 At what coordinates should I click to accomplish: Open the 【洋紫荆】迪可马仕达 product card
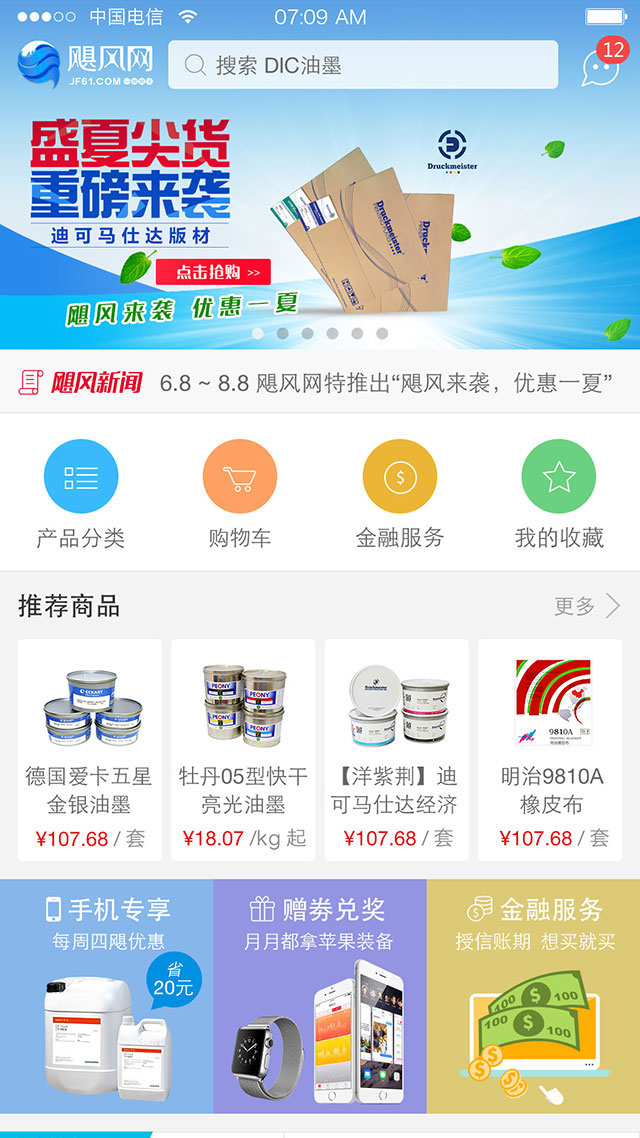[x=396, y=750]
